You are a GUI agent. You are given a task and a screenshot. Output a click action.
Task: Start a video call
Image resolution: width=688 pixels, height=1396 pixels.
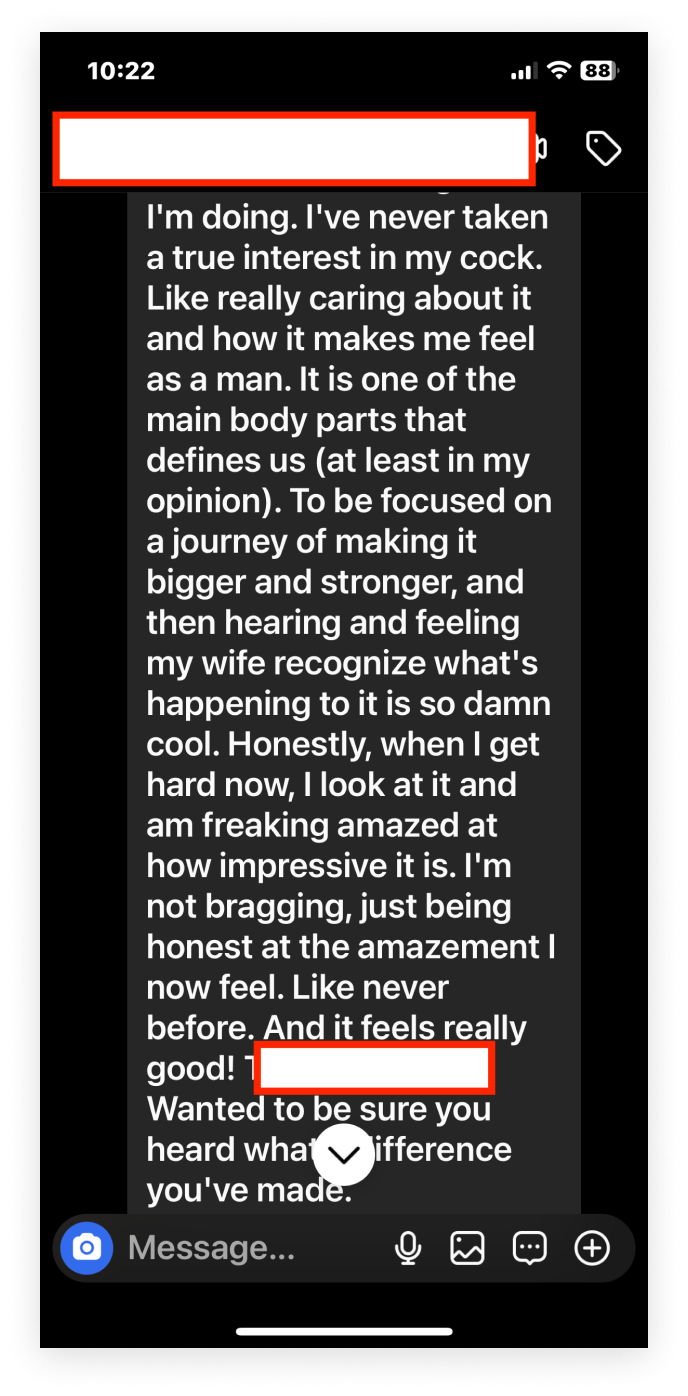[x=542, y=149]
